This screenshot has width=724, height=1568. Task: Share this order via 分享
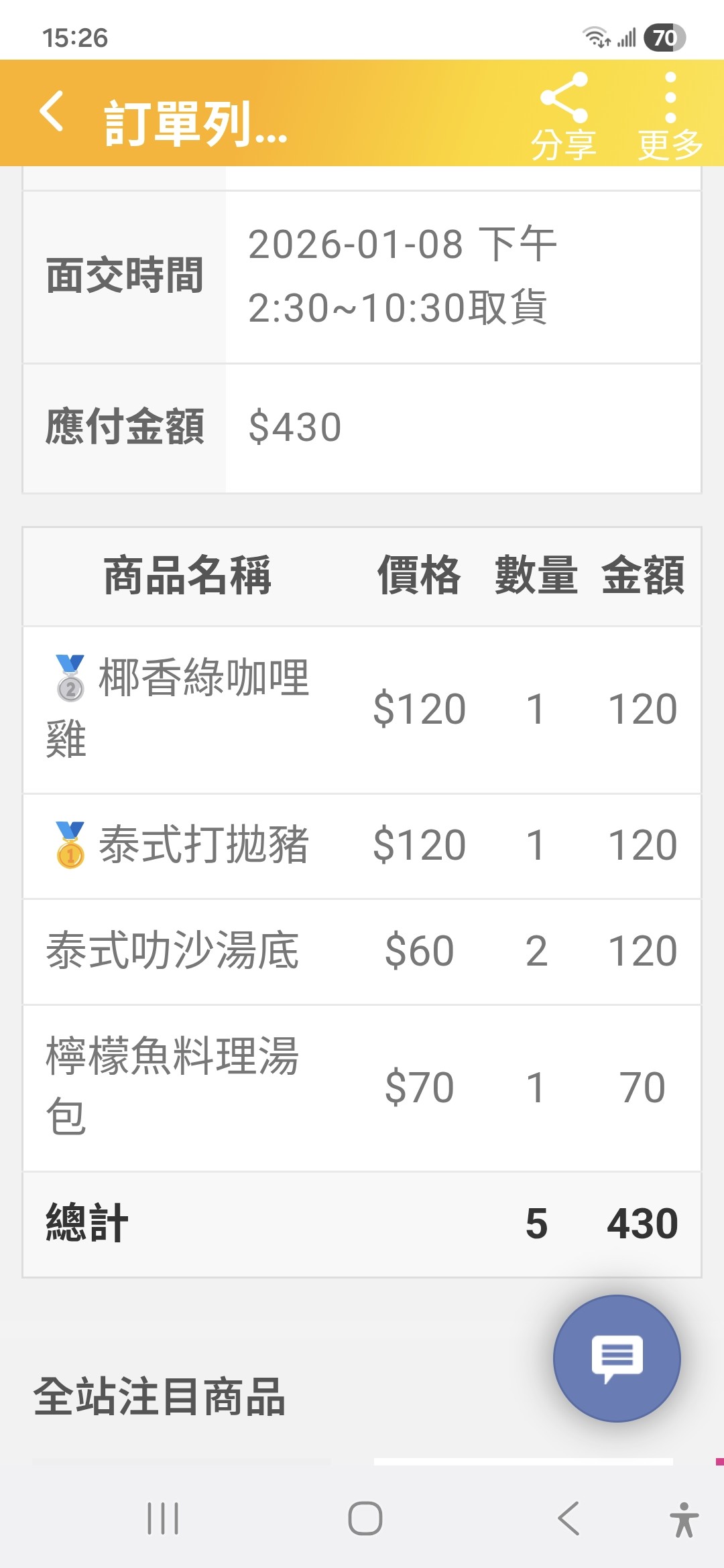pyautogui.click(x=563, y=115)
